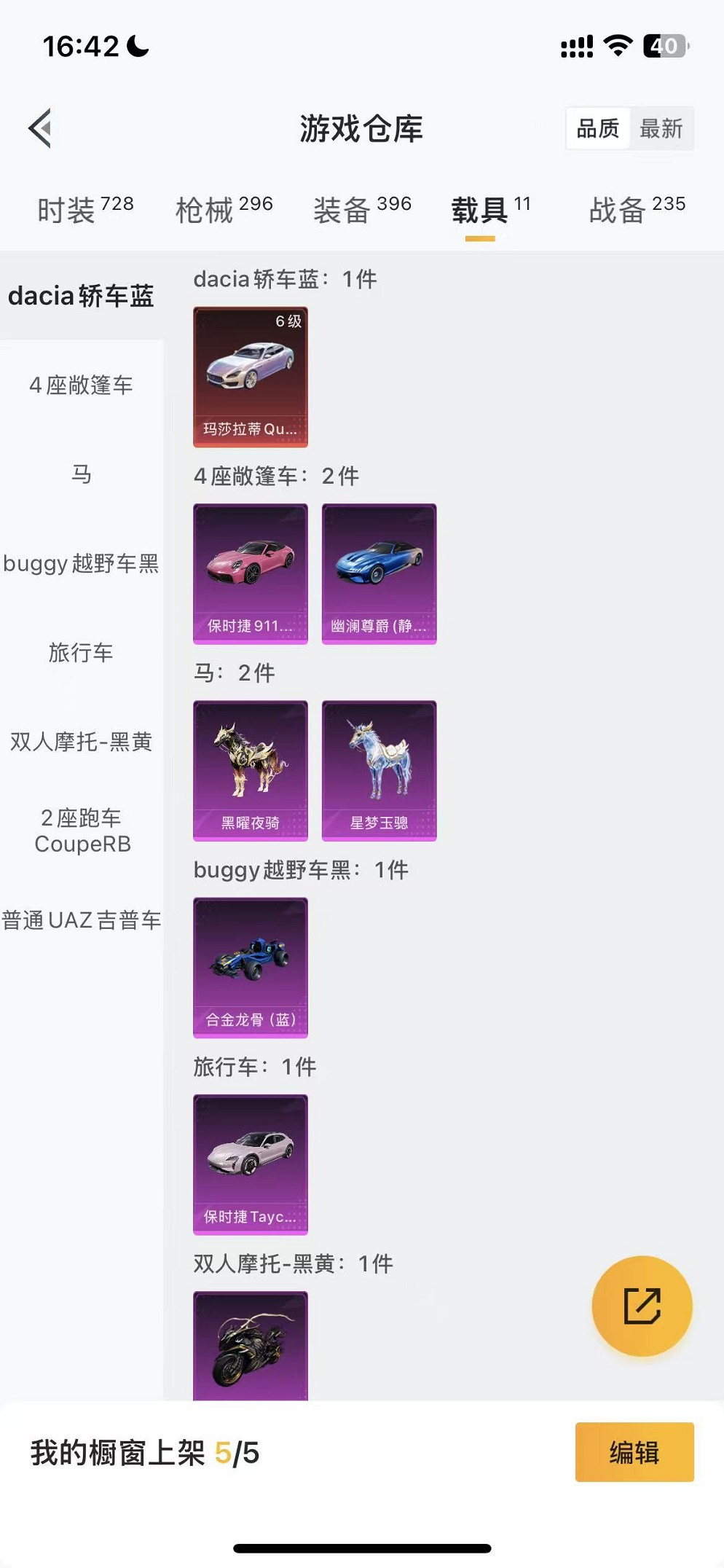Jump to 马 category in sidebar
The image size is (724, 1568).
(x=81, y=474)
